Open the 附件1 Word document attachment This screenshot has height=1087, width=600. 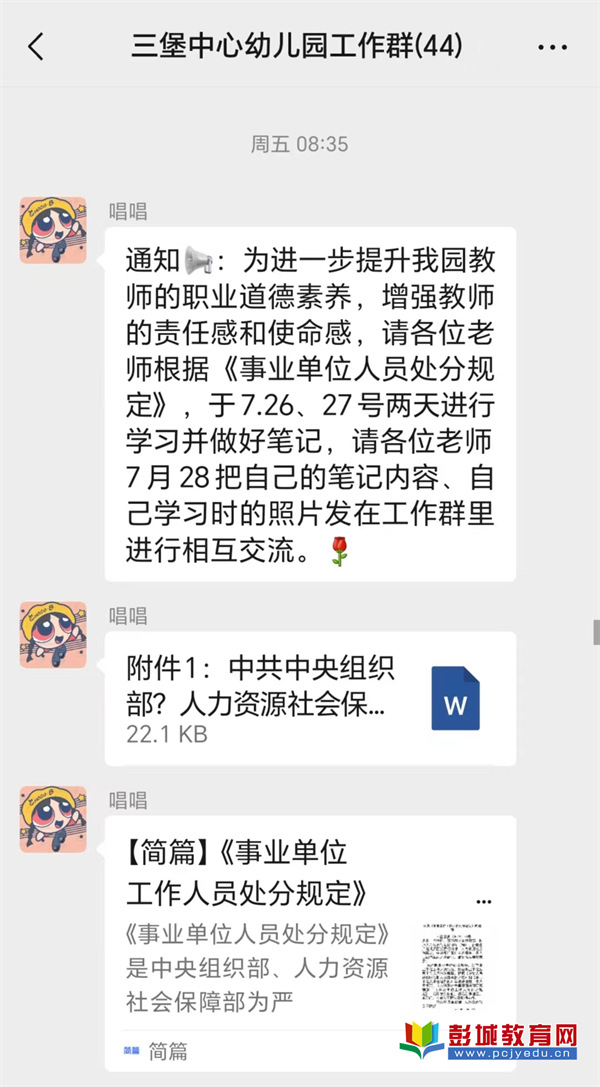click(x=310, y=698)
